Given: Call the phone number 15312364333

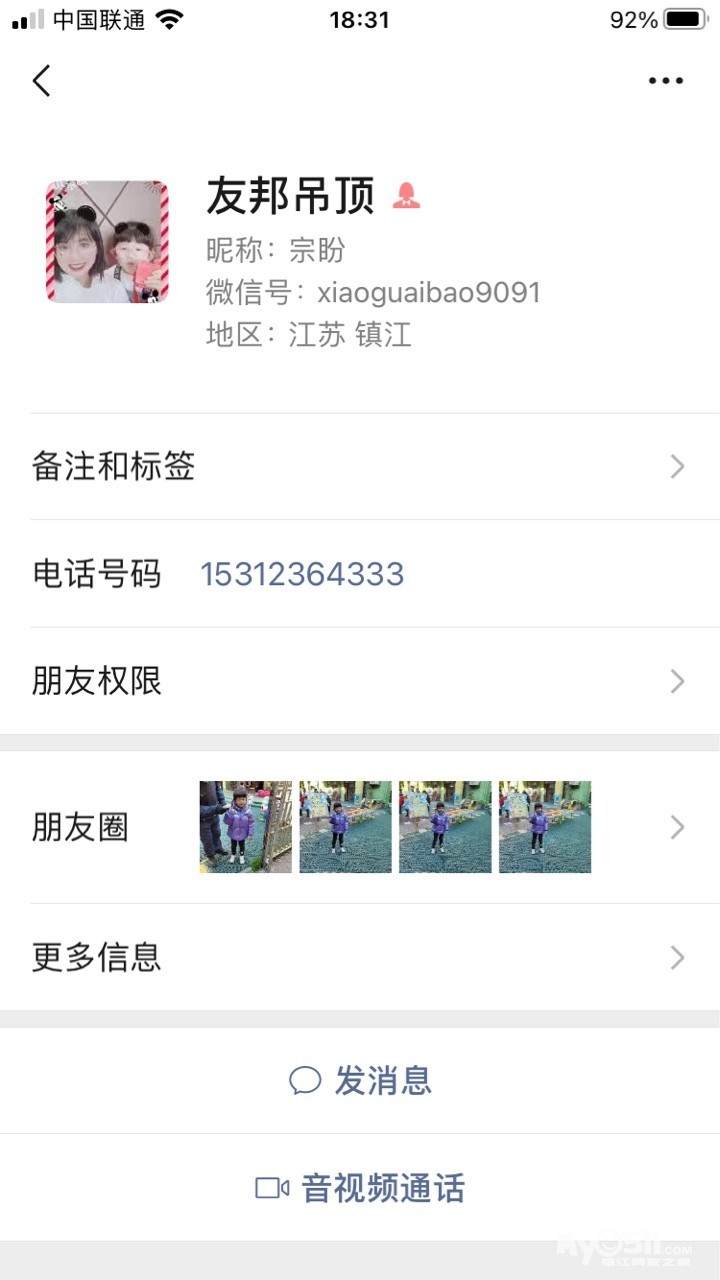Looking at the screenshot, I should [x=302, y=574].
